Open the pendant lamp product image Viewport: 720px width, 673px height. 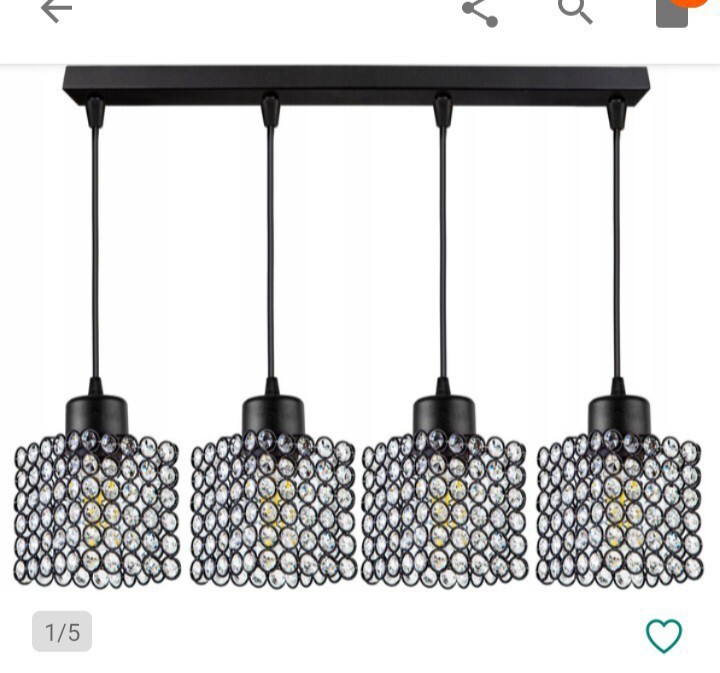tap(358, 330)
